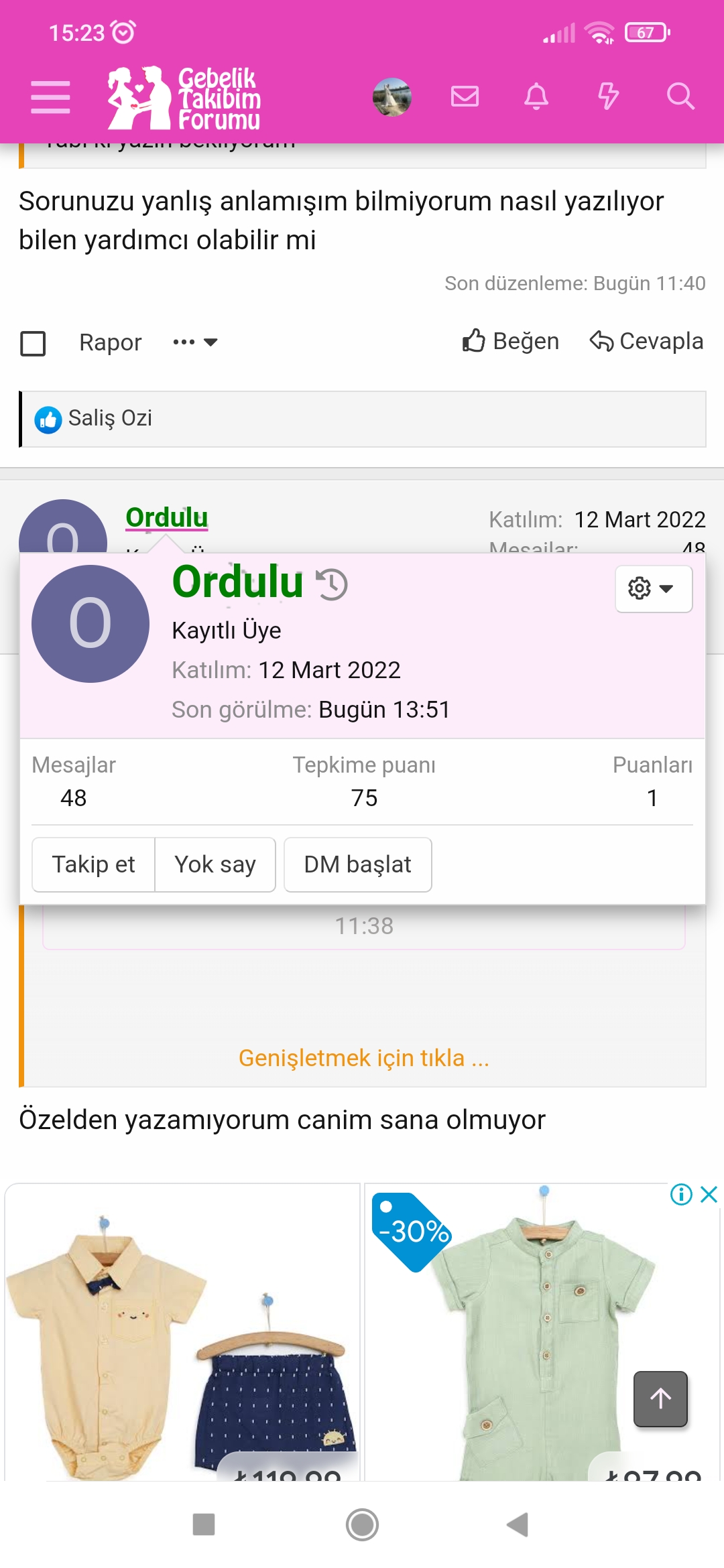This screenshot has height=1568, width=724.
Task: View Saliş Ozi's like reaction
Action: coord(110,418)
